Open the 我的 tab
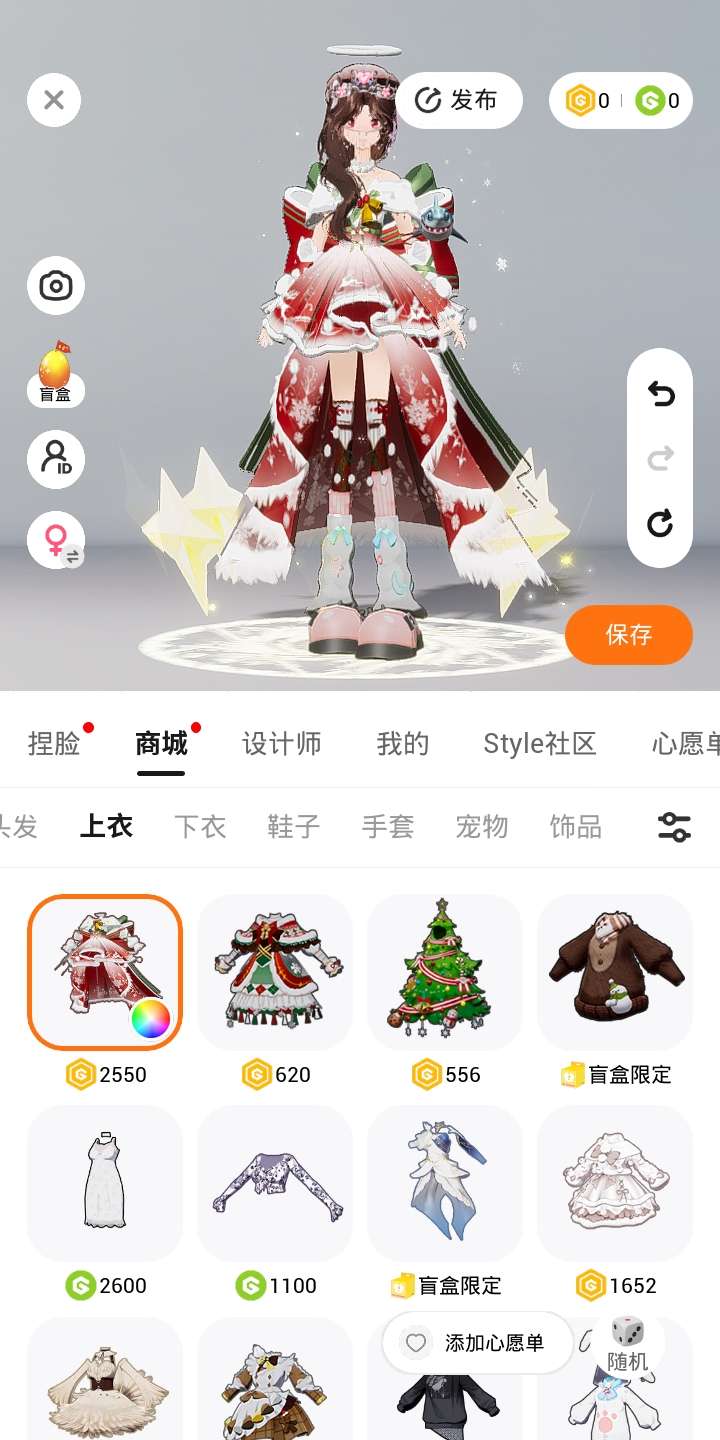 point(403,743)
